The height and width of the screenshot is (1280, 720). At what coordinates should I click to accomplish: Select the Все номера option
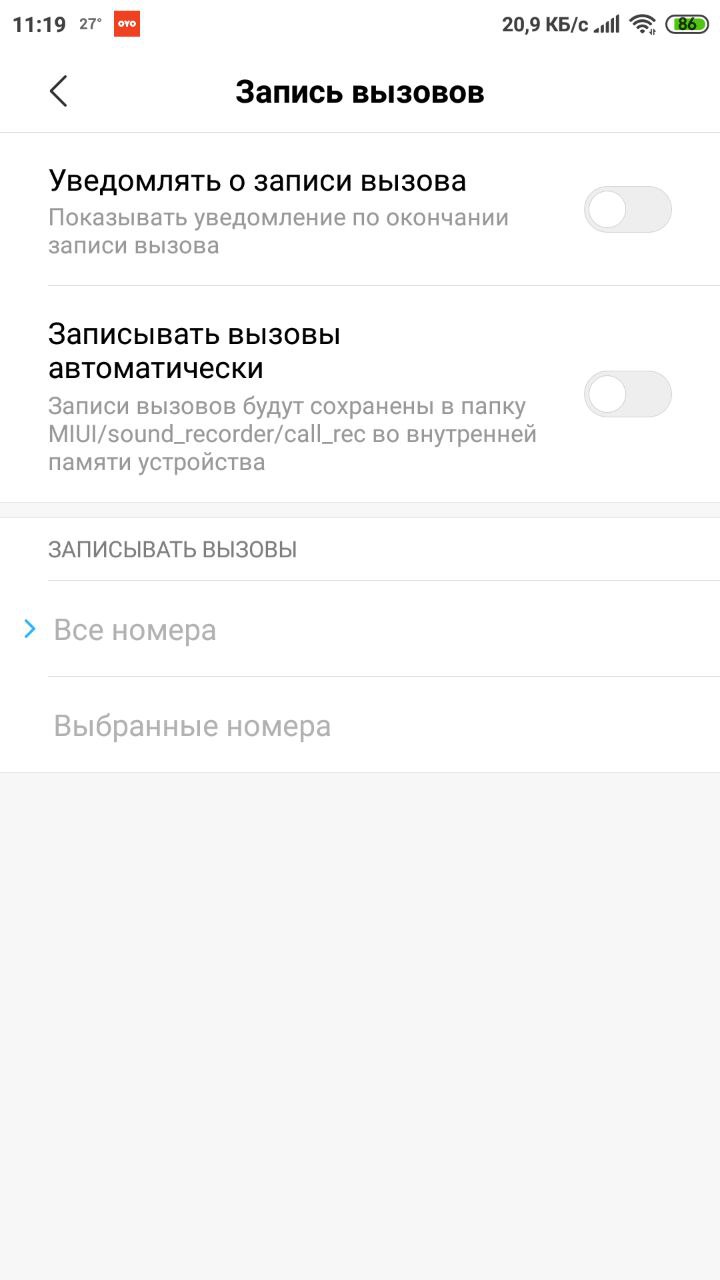point(135,630)
